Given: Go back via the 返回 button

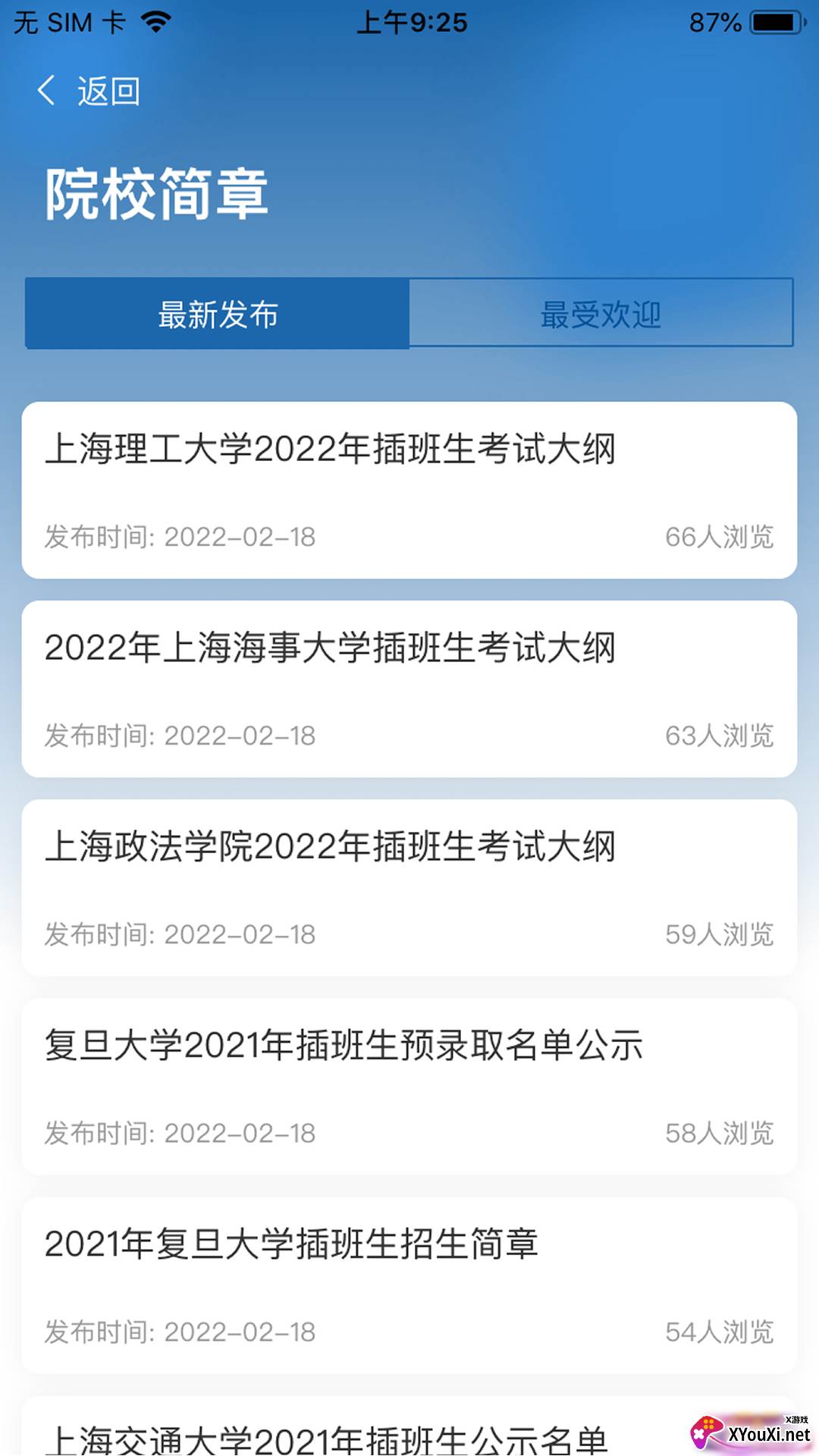Looking at the screenshot, I should tap(89, 91).
